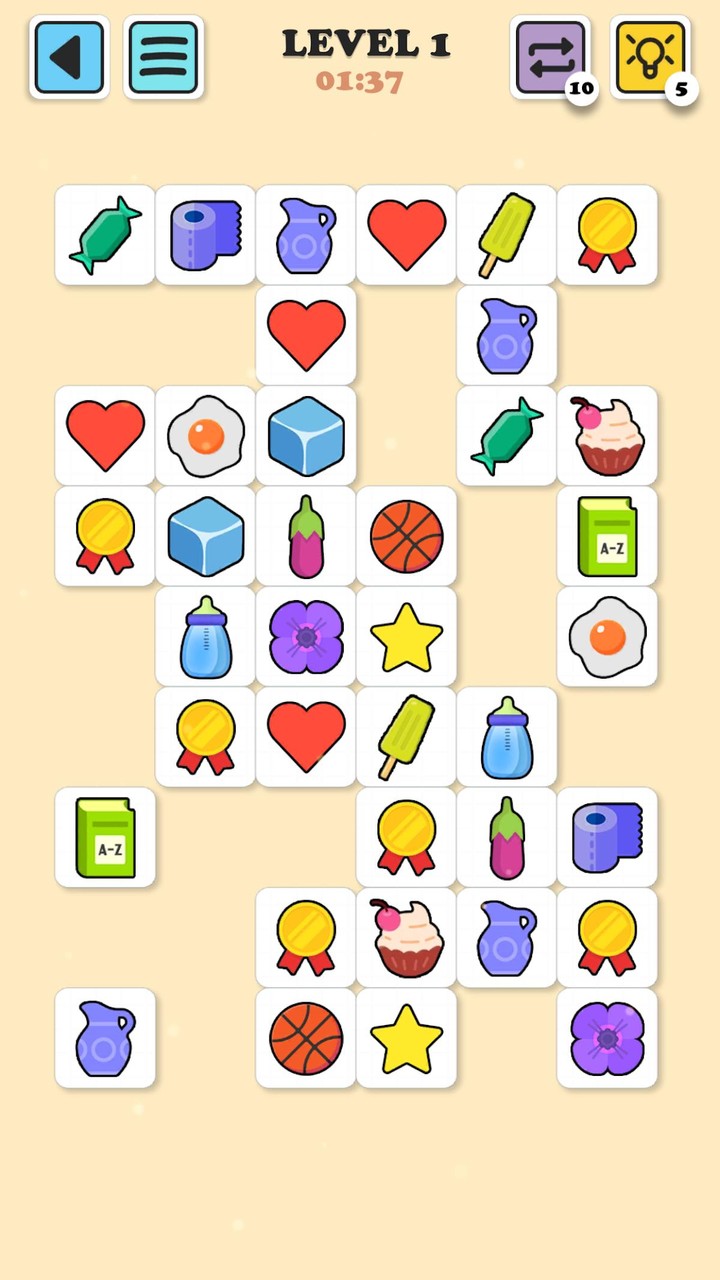Tap the toilet paper tile beside the candy
Viewport: 720px width, 1280px height.
[x=205, y=235]
